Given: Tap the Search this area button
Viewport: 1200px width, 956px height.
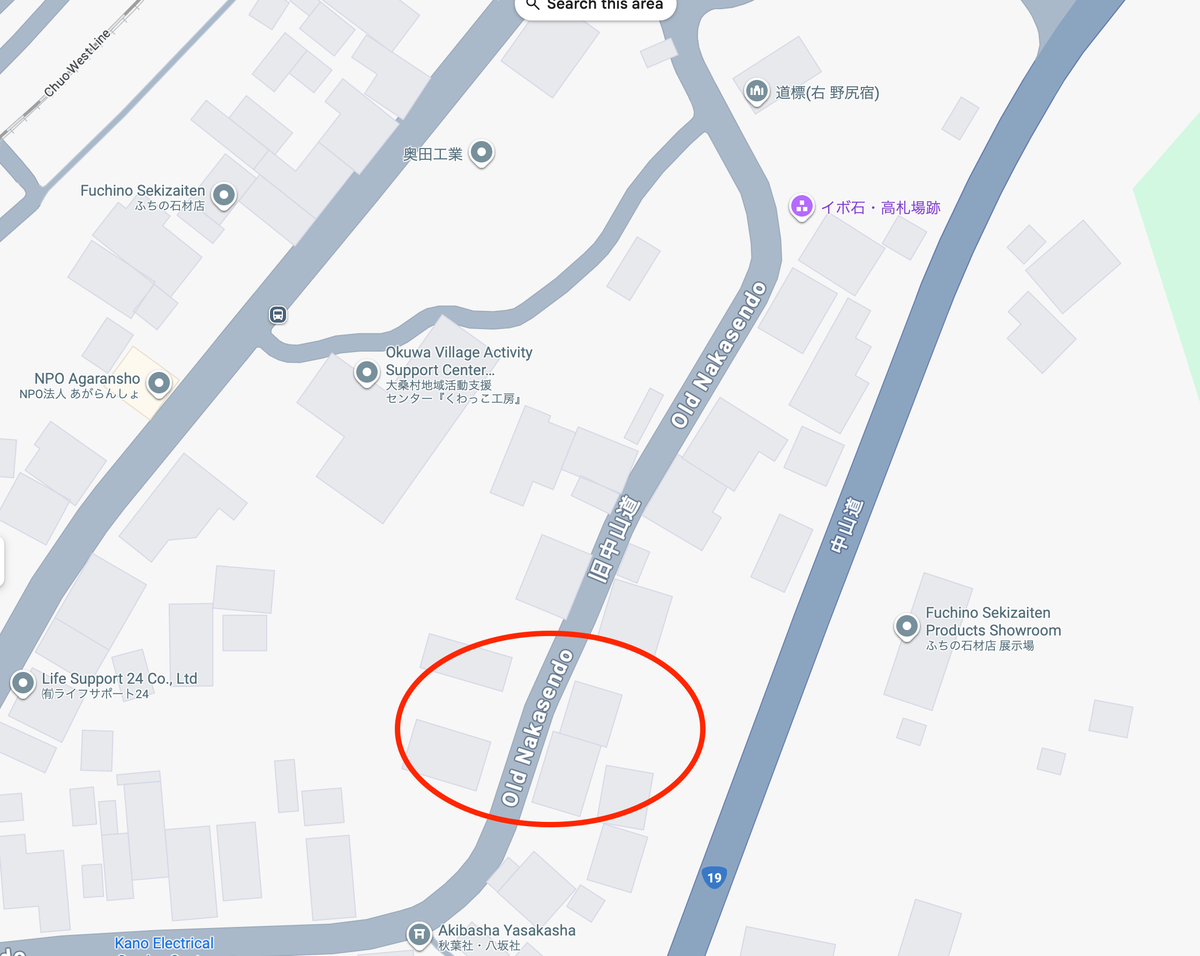Looking at the screenshot, I should click(595, 6).
